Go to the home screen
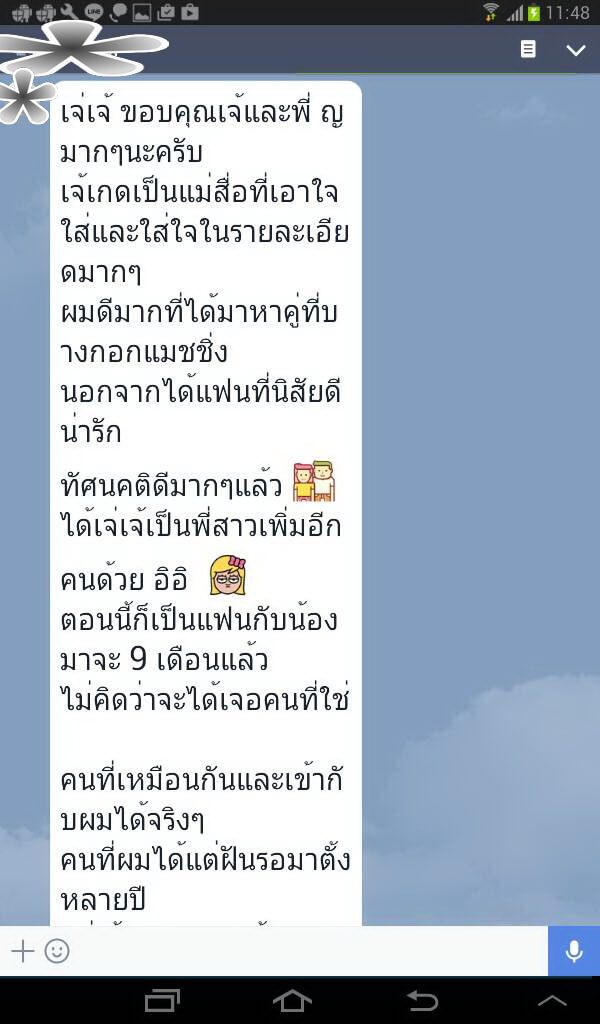 (292, 1000)
